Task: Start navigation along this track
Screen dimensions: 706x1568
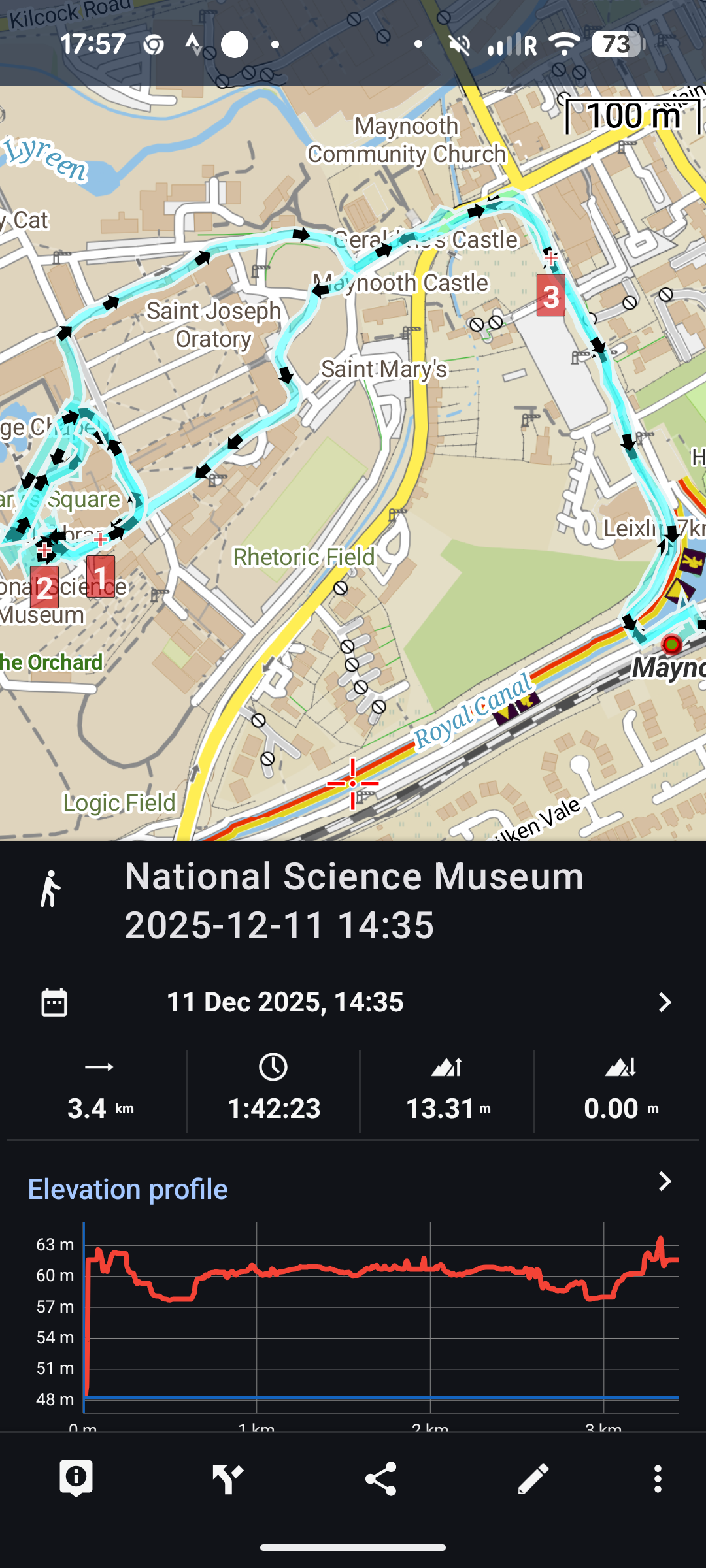Action: [228, 1478]
